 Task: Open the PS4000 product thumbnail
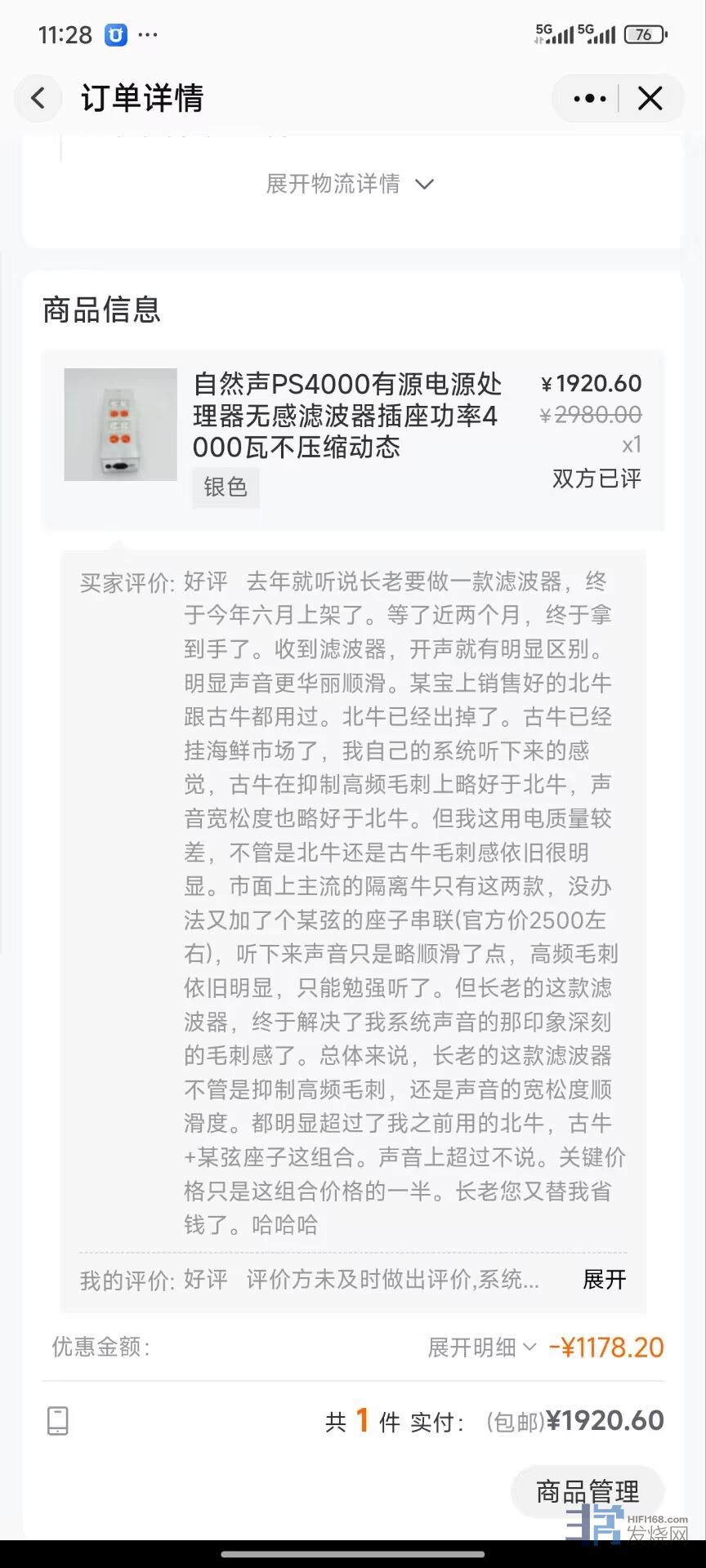(121, 425)
